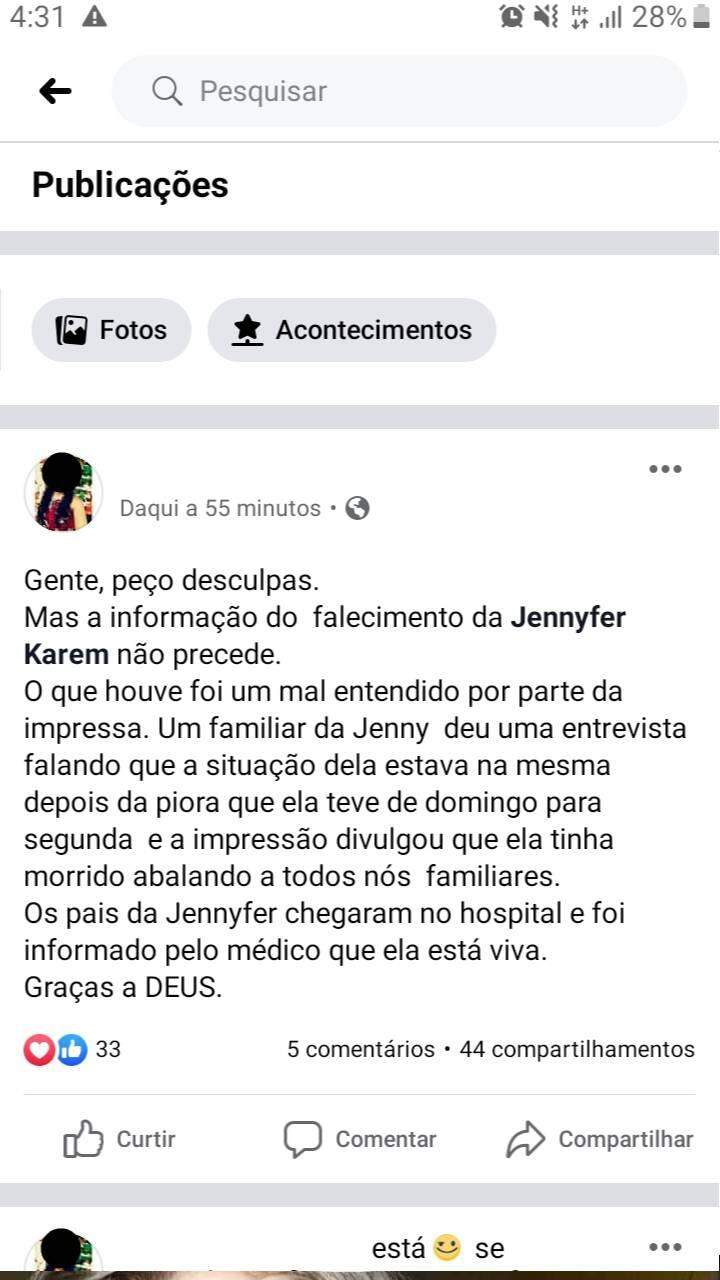Like the post with Curtir

[120, 1139]
